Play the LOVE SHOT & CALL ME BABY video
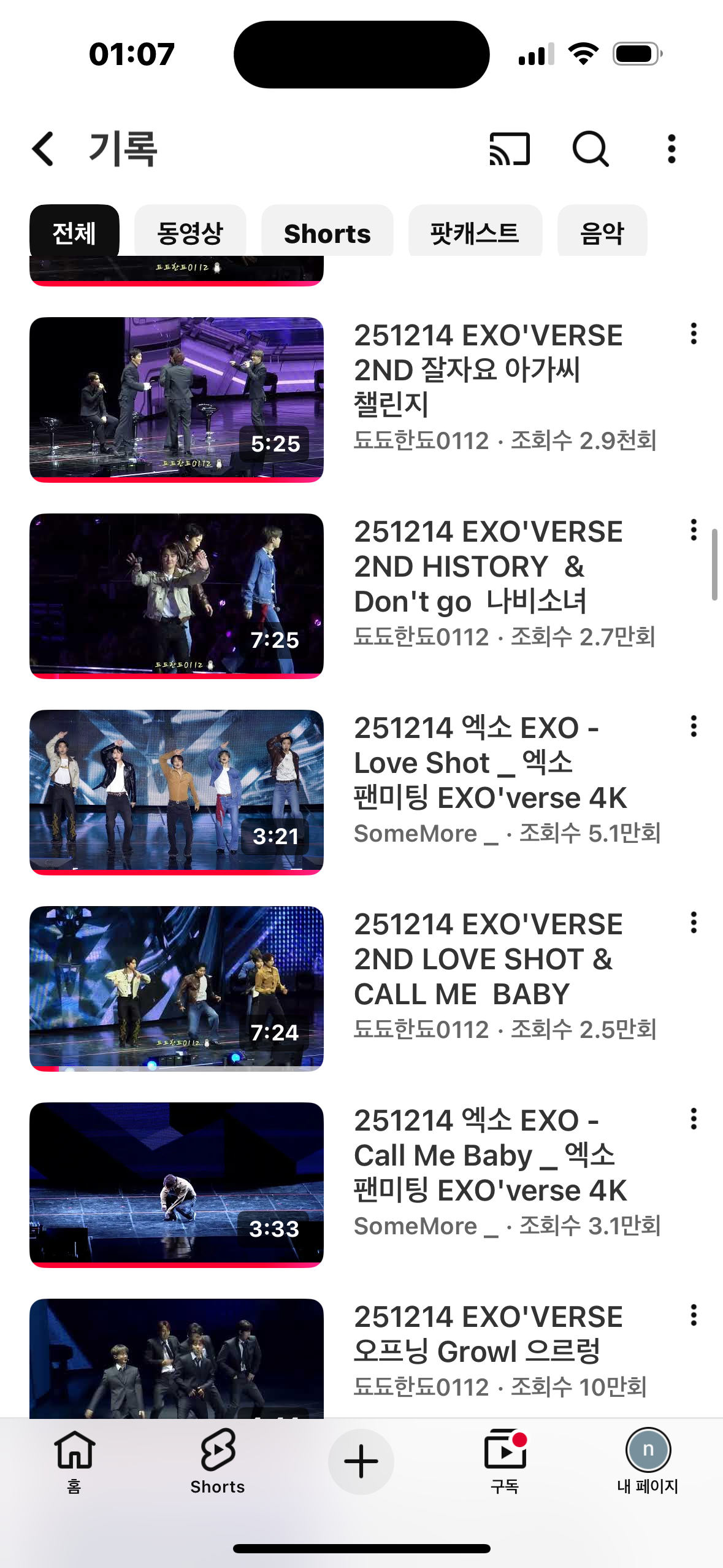Viewport: 723px width, 1568px height. point(177,988)
